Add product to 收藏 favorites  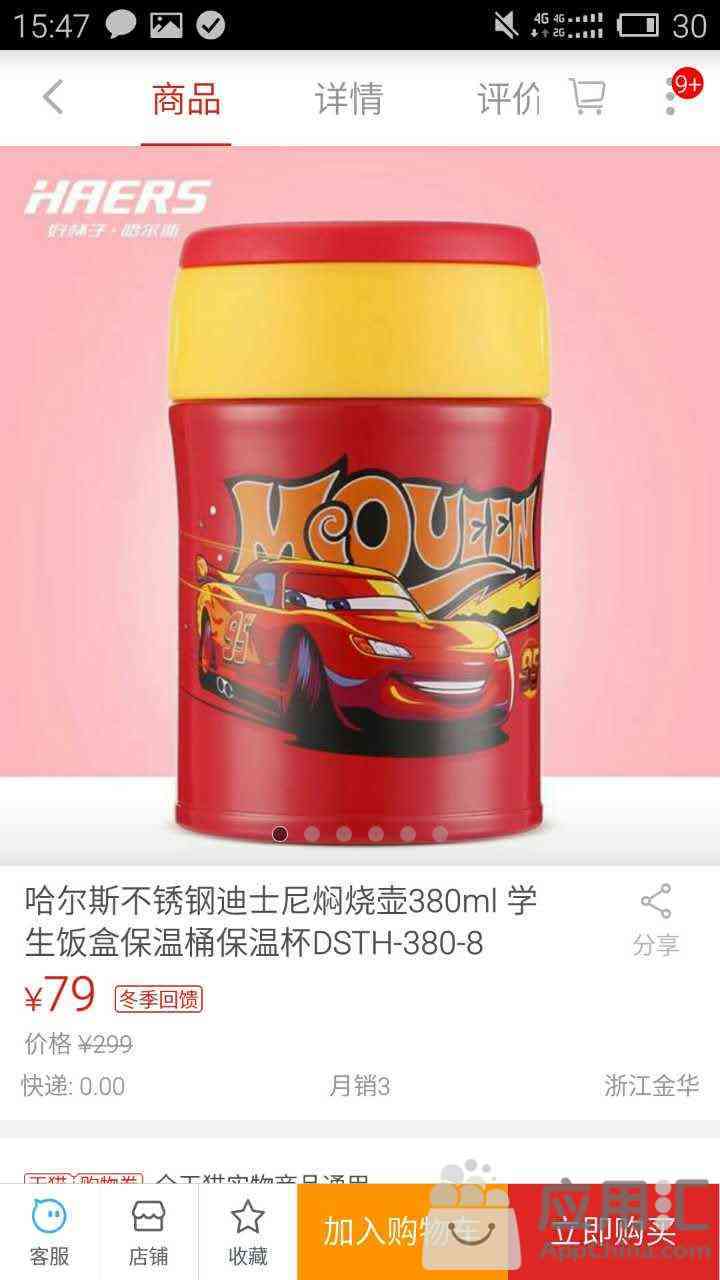pyautogui.click(x=247, y=1233)
